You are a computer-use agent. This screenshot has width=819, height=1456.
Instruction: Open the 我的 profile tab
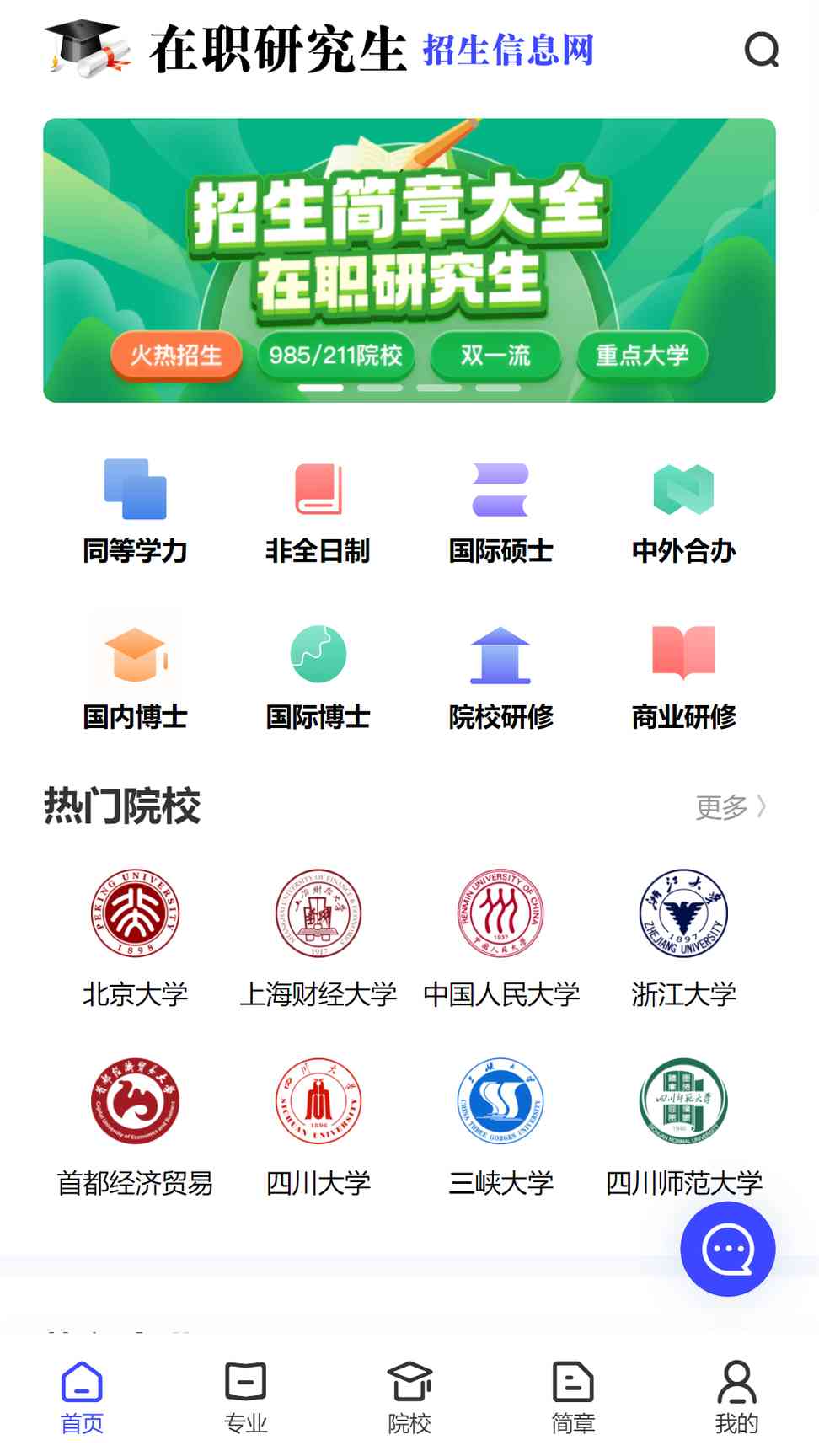(736, 1397)
